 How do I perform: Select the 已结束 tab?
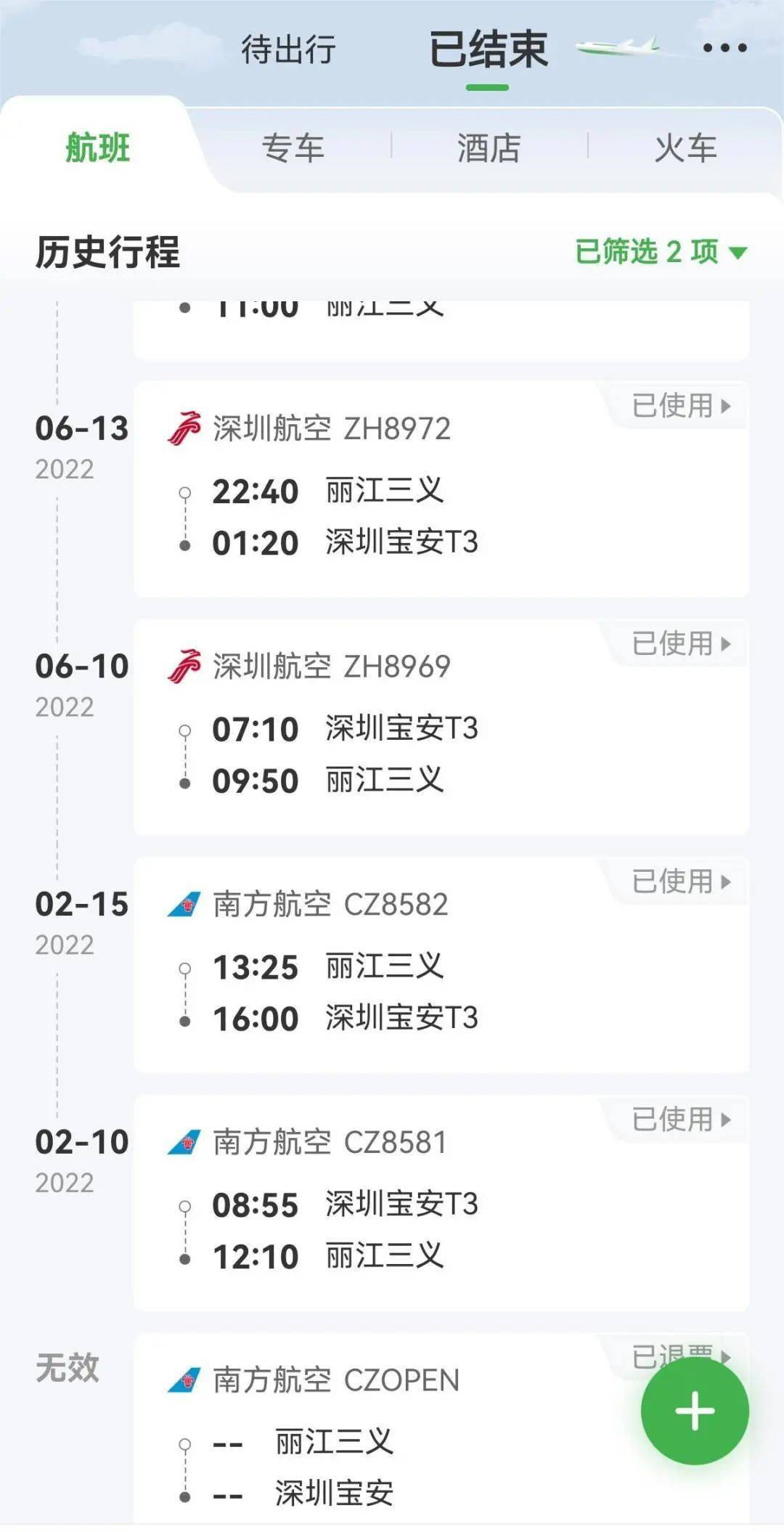(x=488, y=50)
